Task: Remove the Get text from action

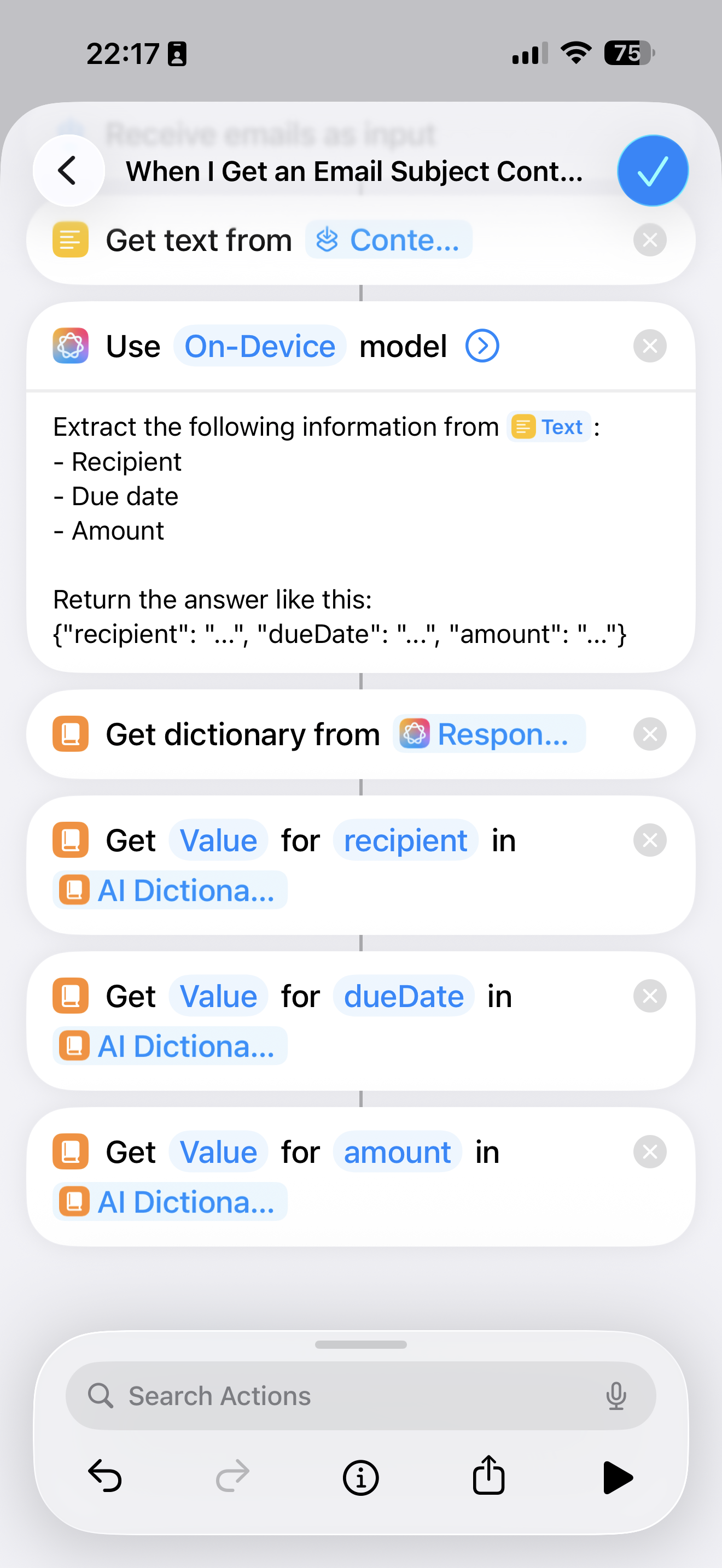Action: coord(650,240)
